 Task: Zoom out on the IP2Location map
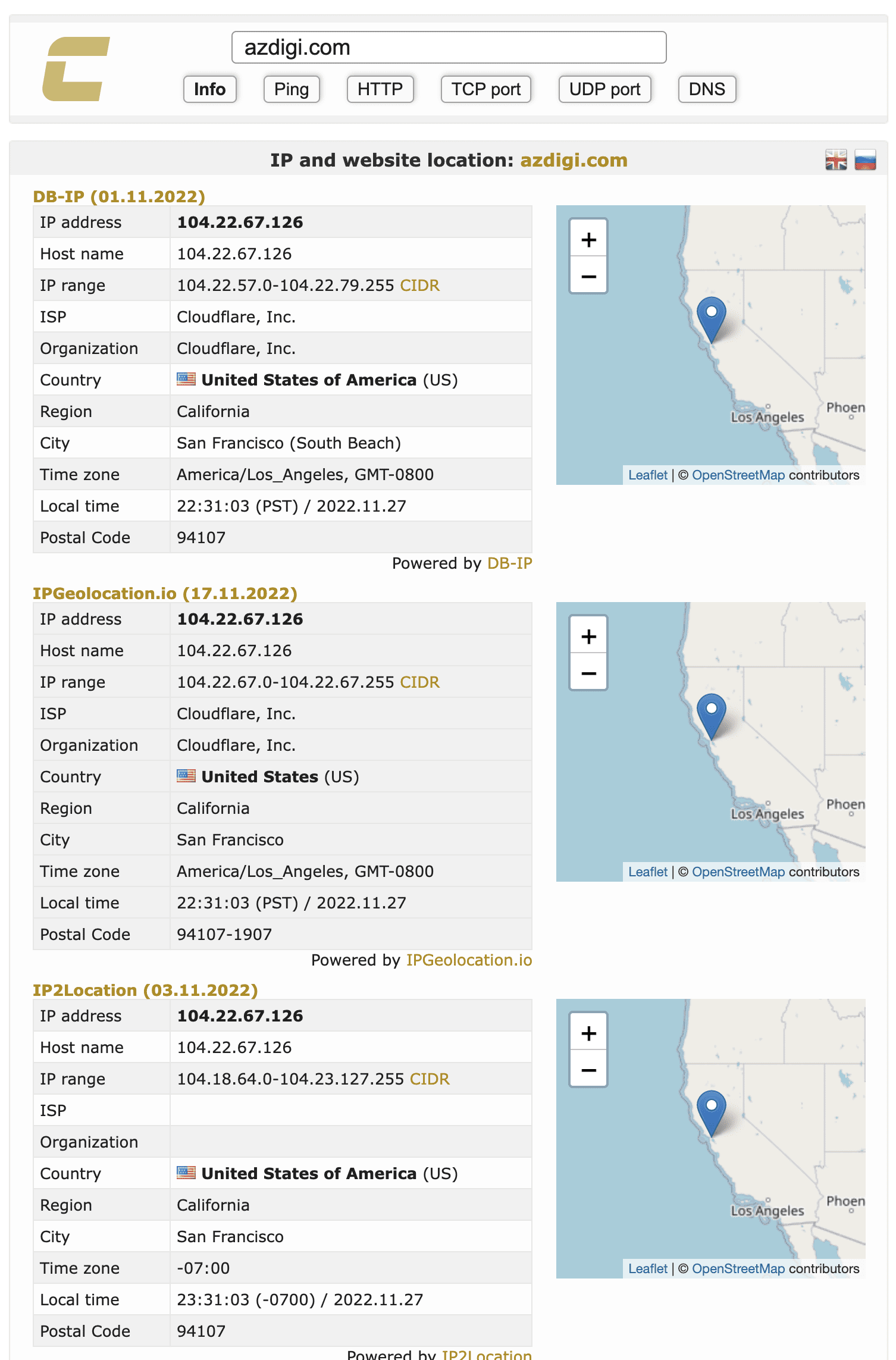pyautogui.click(x=588, y=1070)
